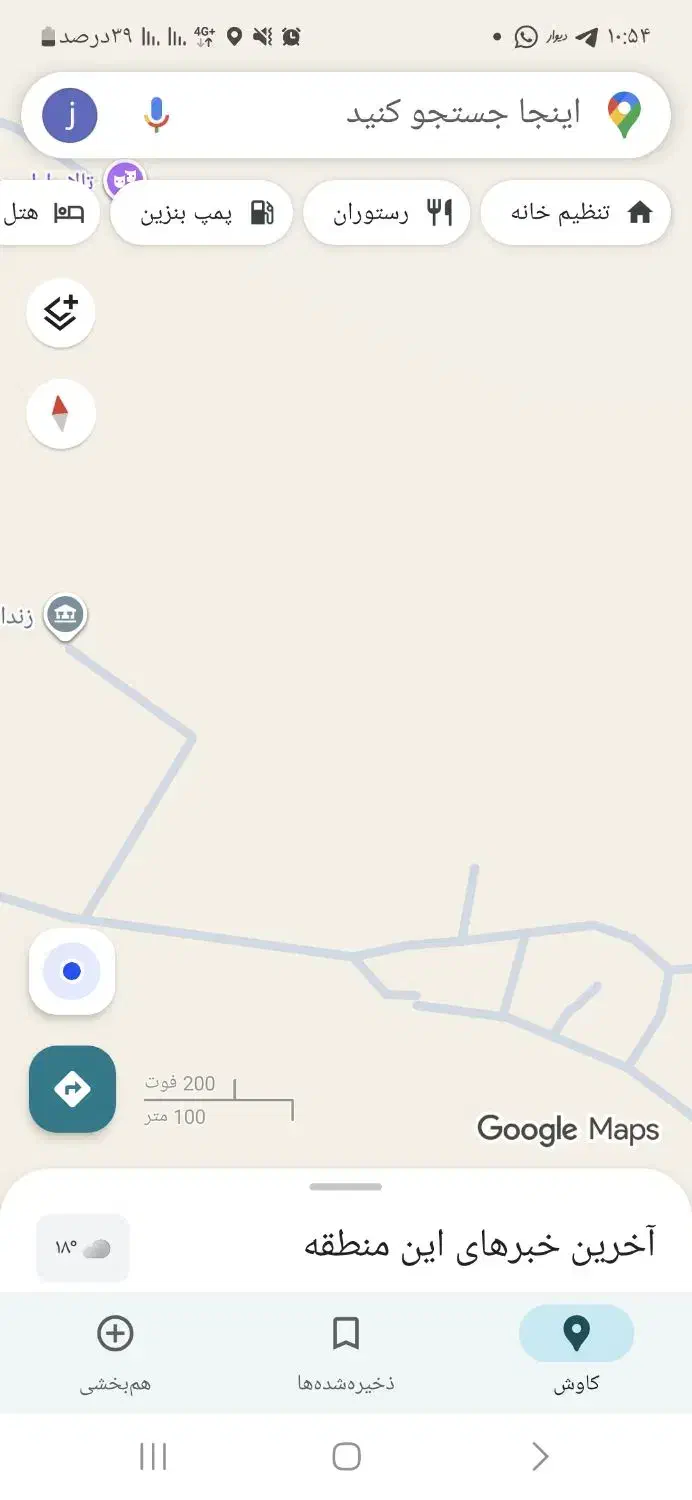
Task: Open the museum place marker on the map
Action: click(x=66, y=616)
